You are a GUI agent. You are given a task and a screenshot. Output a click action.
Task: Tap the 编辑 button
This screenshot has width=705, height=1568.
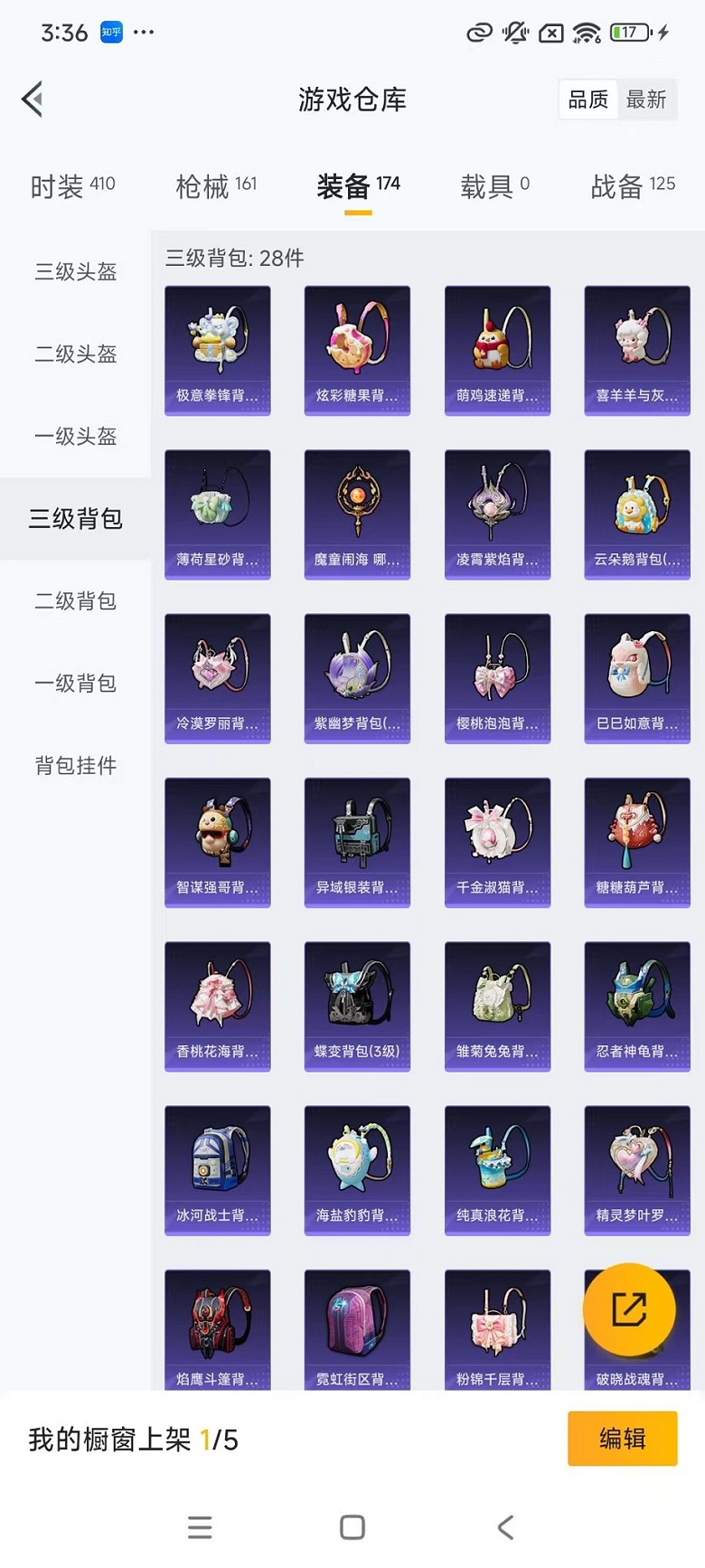pos(622,1438)
